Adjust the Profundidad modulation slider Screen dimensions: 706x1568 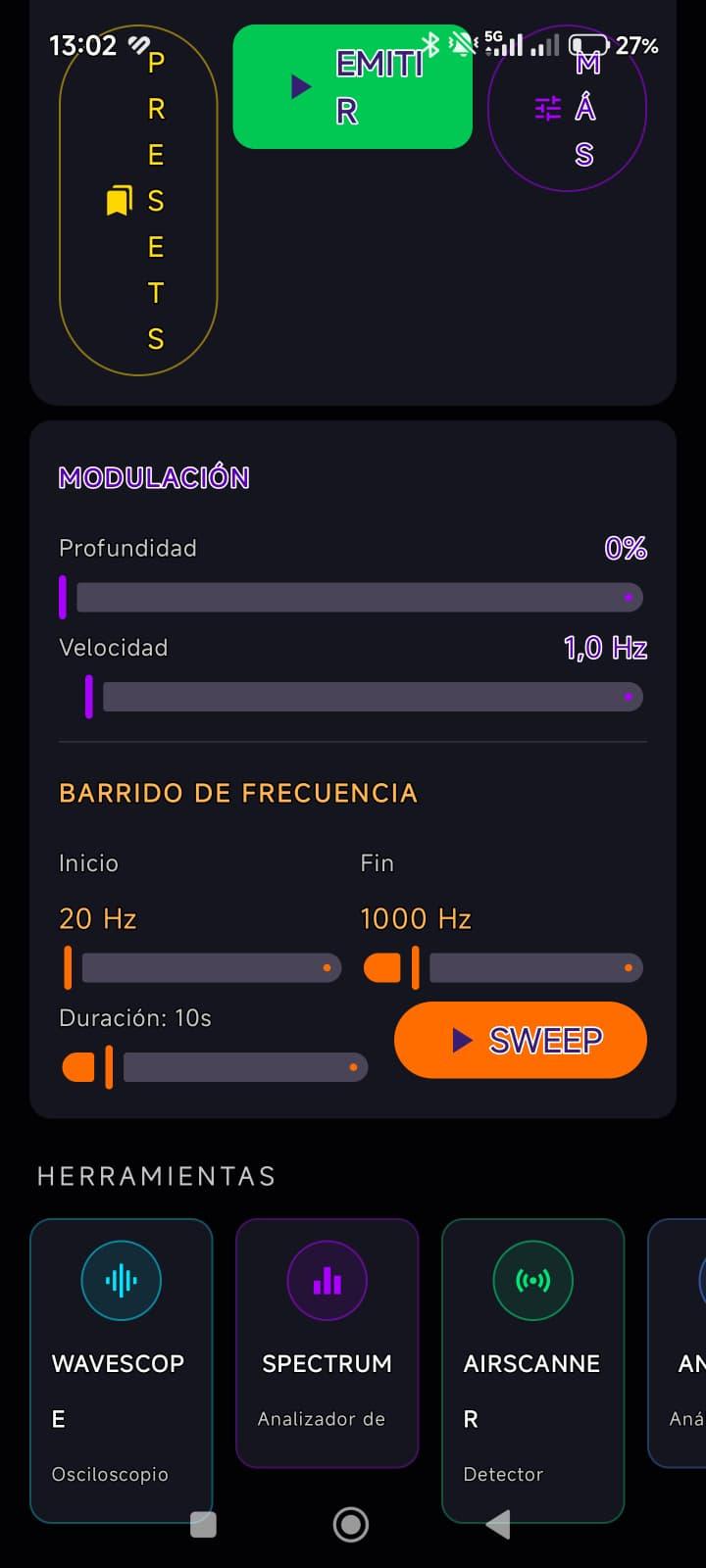click(351, 598)
